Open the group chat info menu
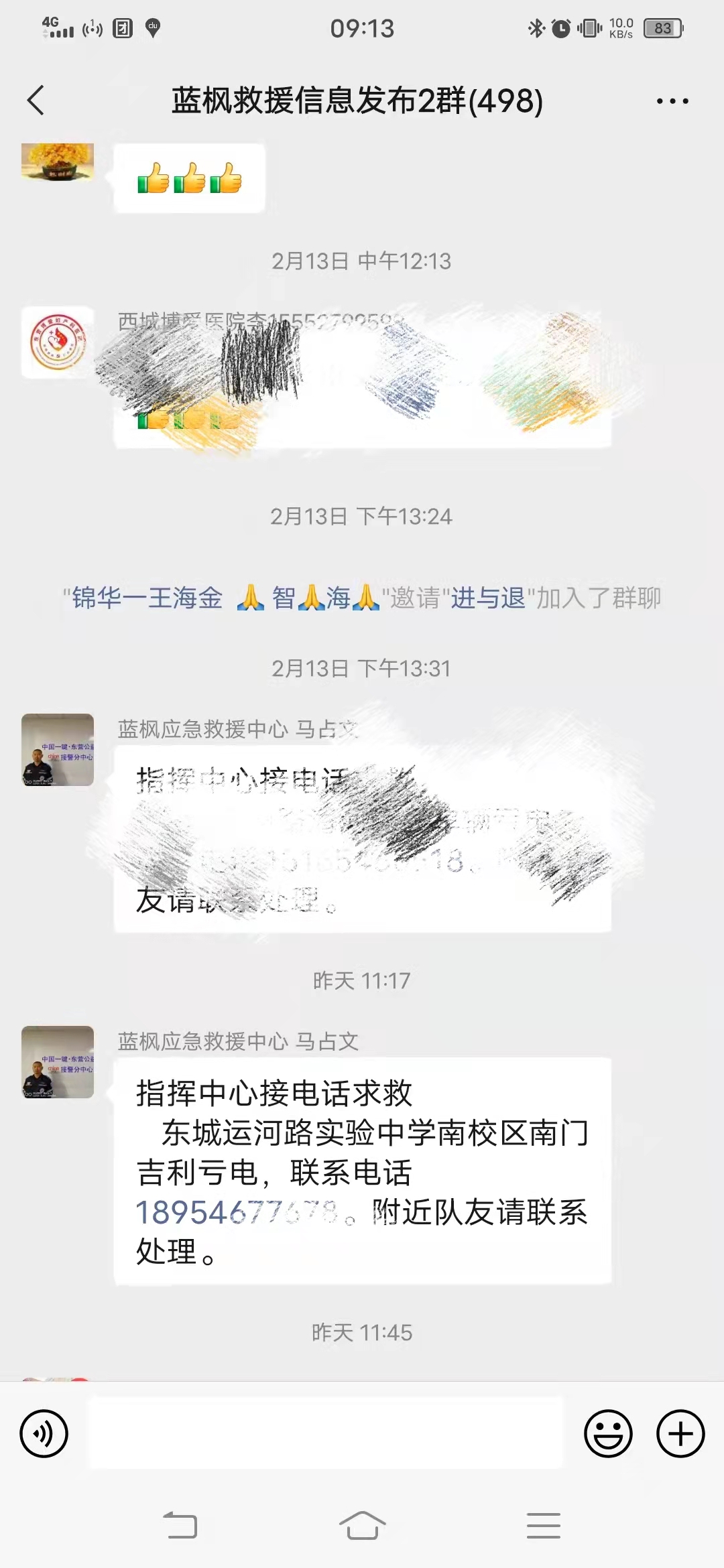 [672, 101]
